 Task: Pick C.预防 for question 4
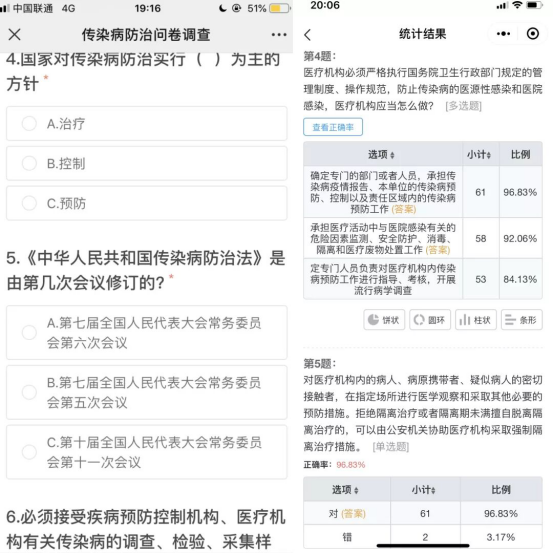[147, 203]
